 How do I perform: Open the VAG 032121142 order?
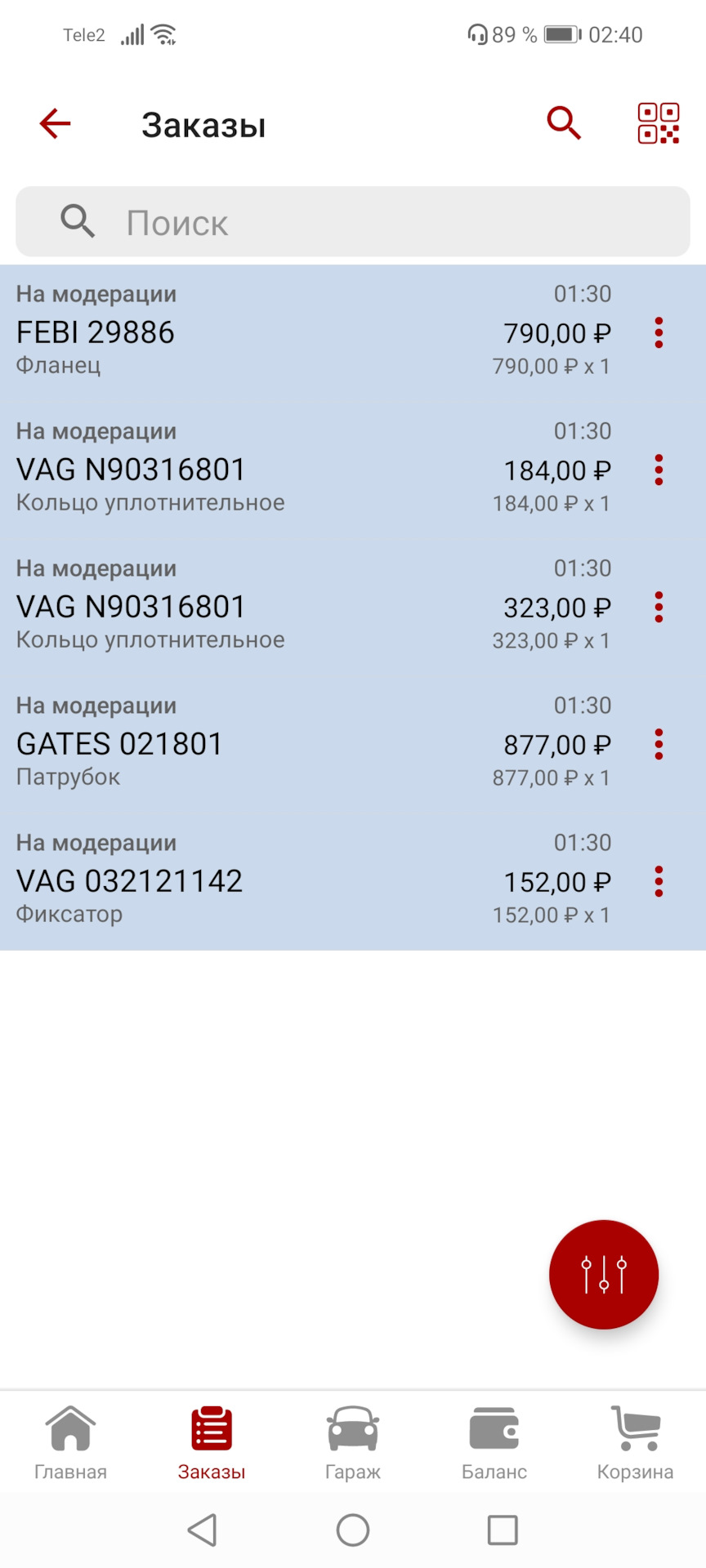click(x=245, y=881)
